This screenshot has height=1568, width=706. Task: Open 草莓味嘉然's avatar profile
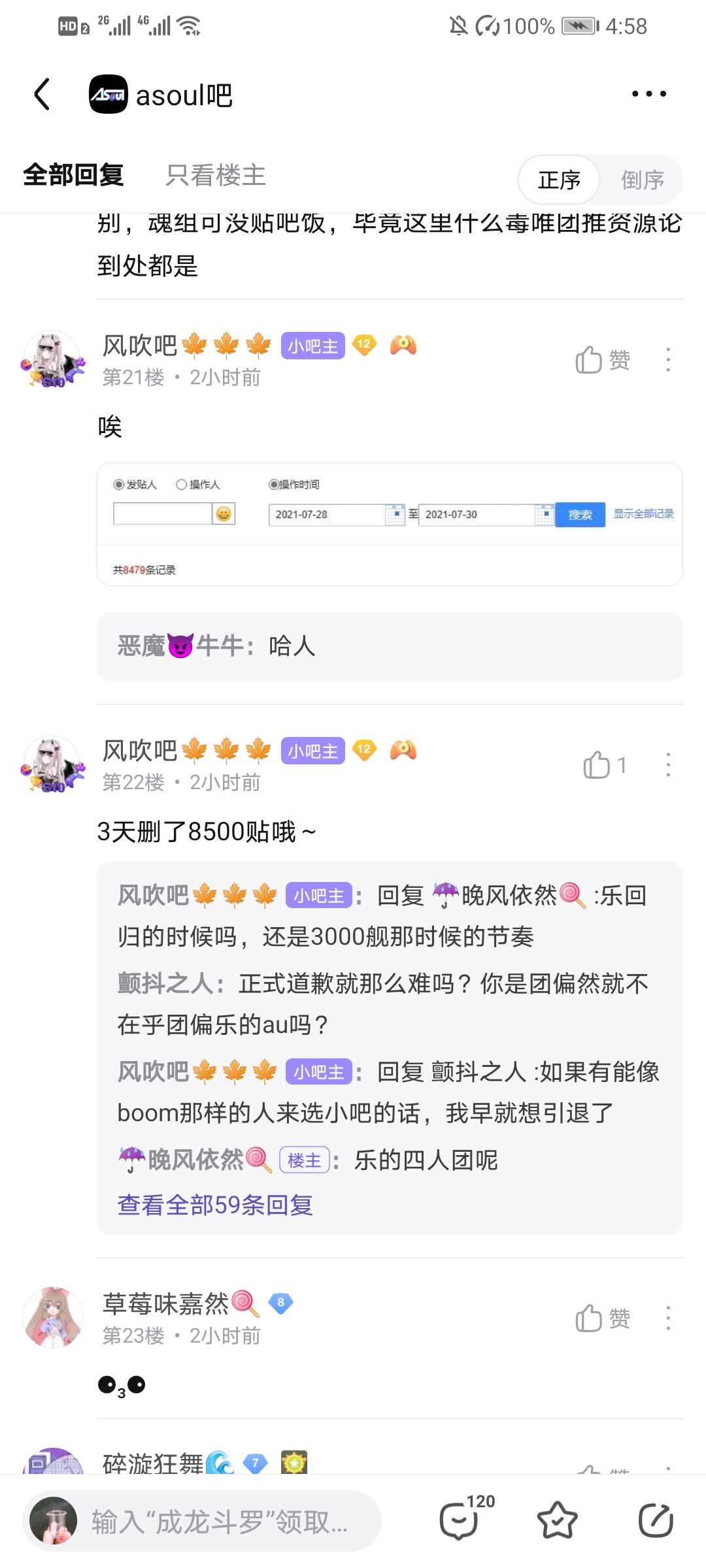coord(53,1317)
